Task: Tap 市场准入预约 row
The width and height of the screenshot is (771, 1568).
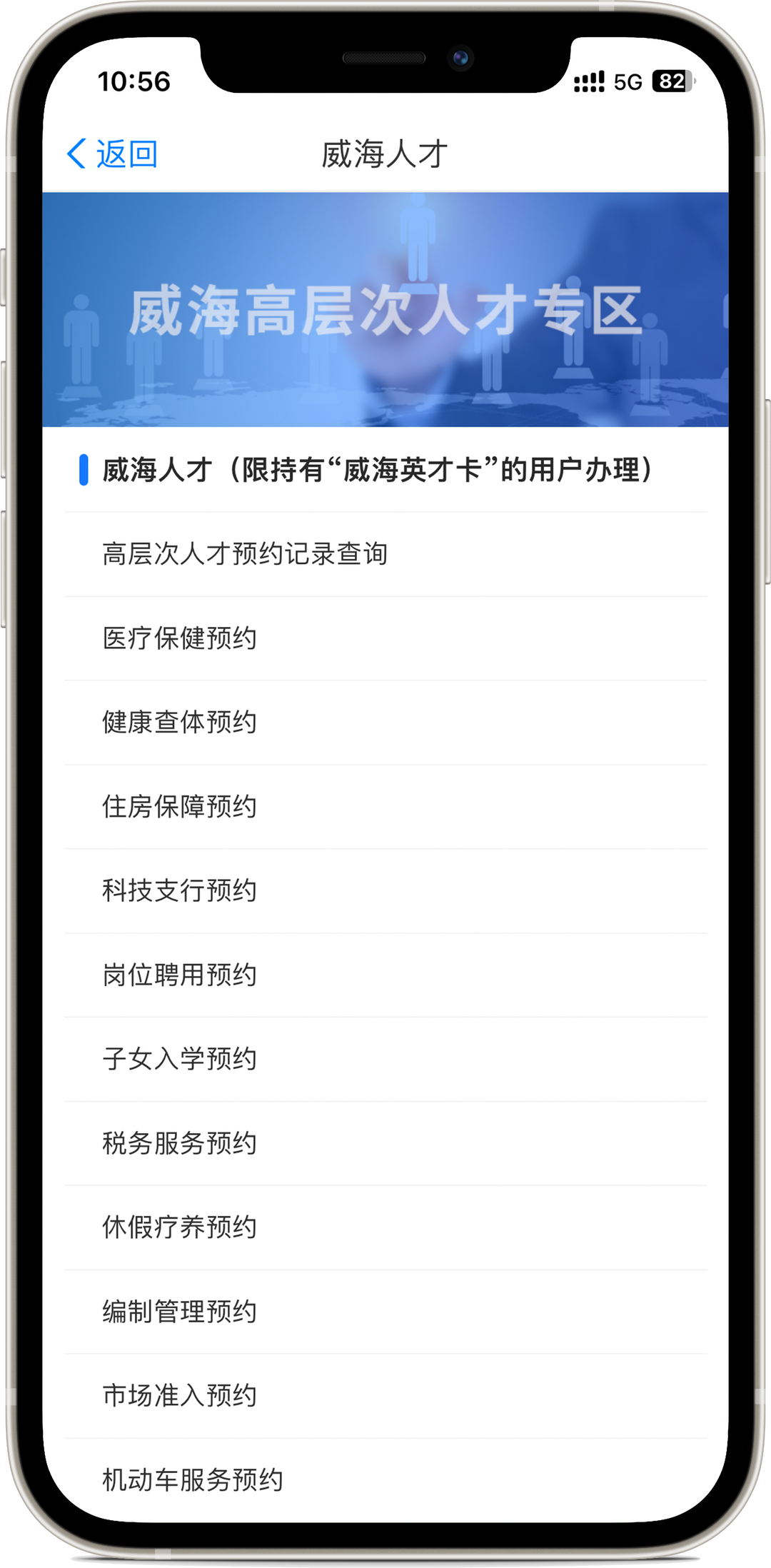Action: (179, 1396)
